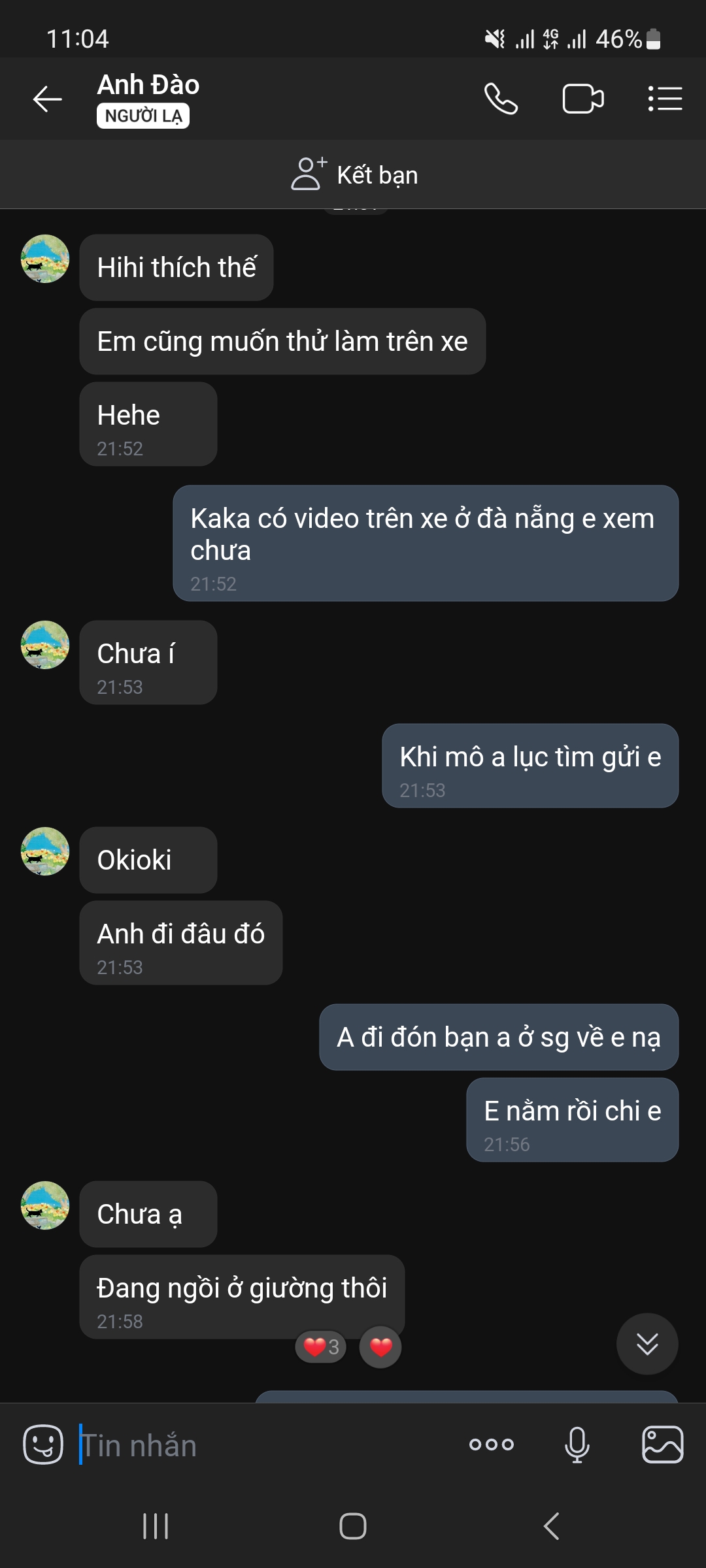Jump to the latest messages
Image resolution: width=706 pixels, height=1568 pixels.
[x=647, y=1345]
